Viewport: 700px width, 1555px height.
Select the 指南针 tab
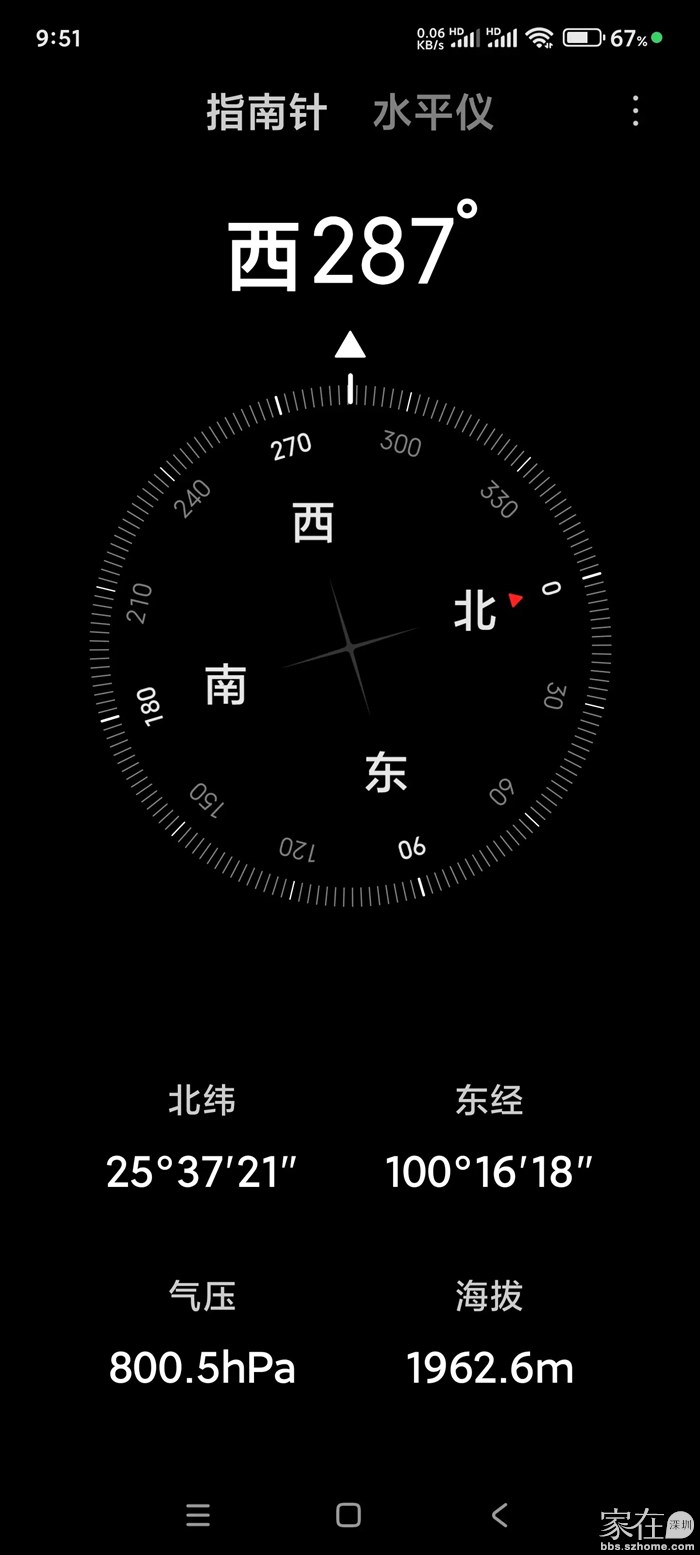coord(266,112)
